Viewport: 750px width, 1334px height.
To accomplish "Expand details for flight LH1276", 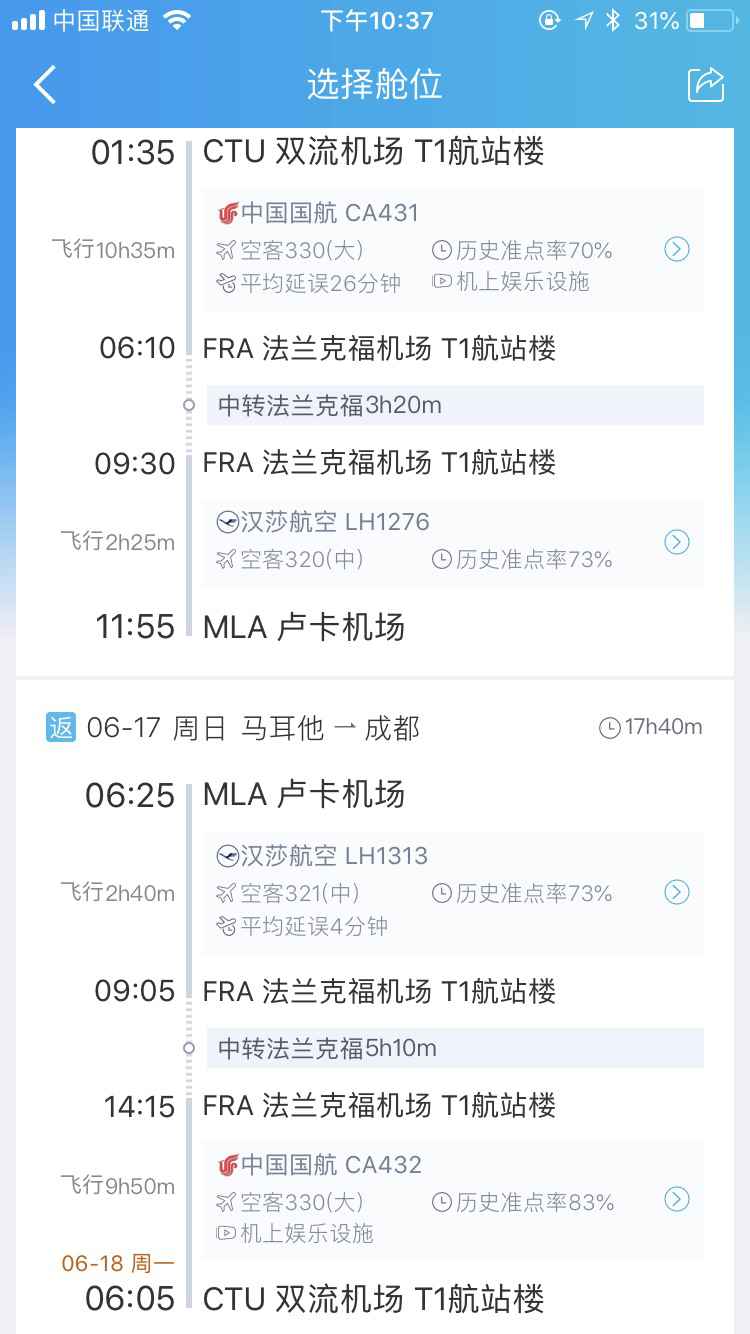I will (x=676, y=543).
